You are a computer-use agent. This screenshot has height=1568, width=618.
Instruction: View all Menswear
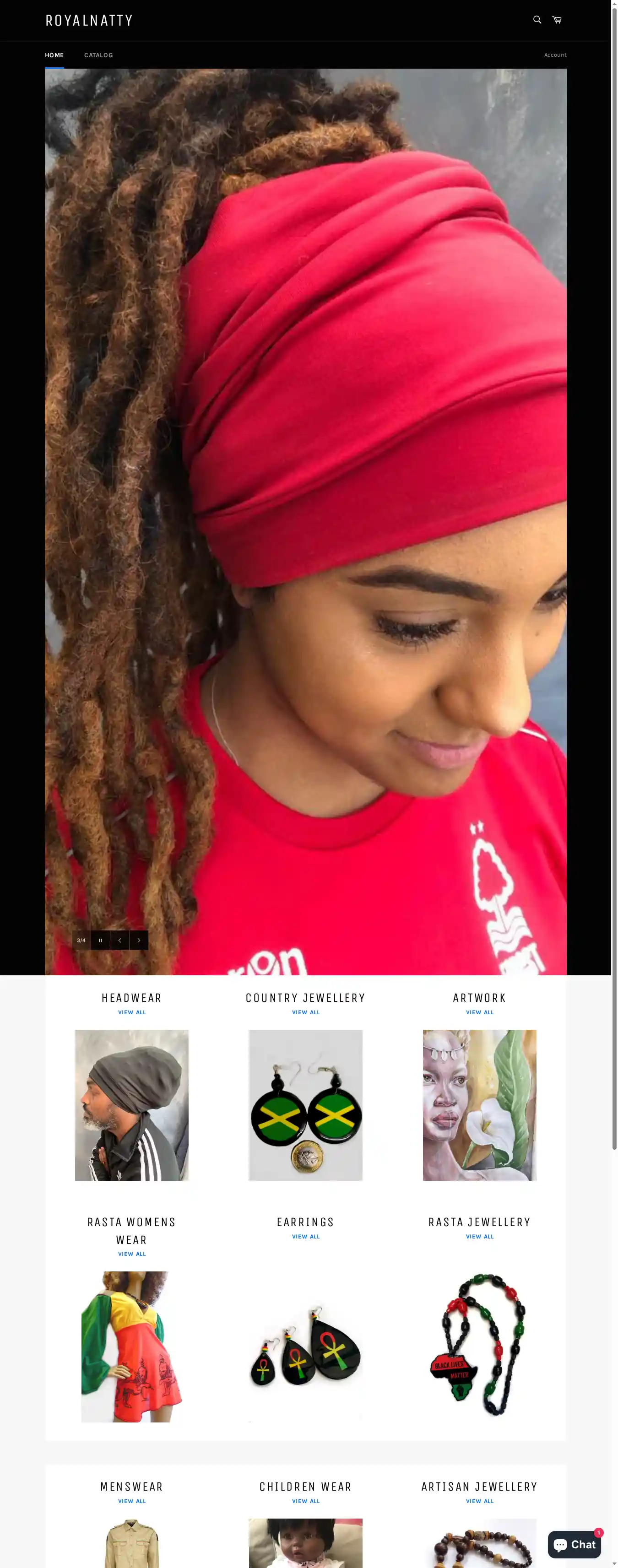pyautogui.click(x=131, y=1501)
